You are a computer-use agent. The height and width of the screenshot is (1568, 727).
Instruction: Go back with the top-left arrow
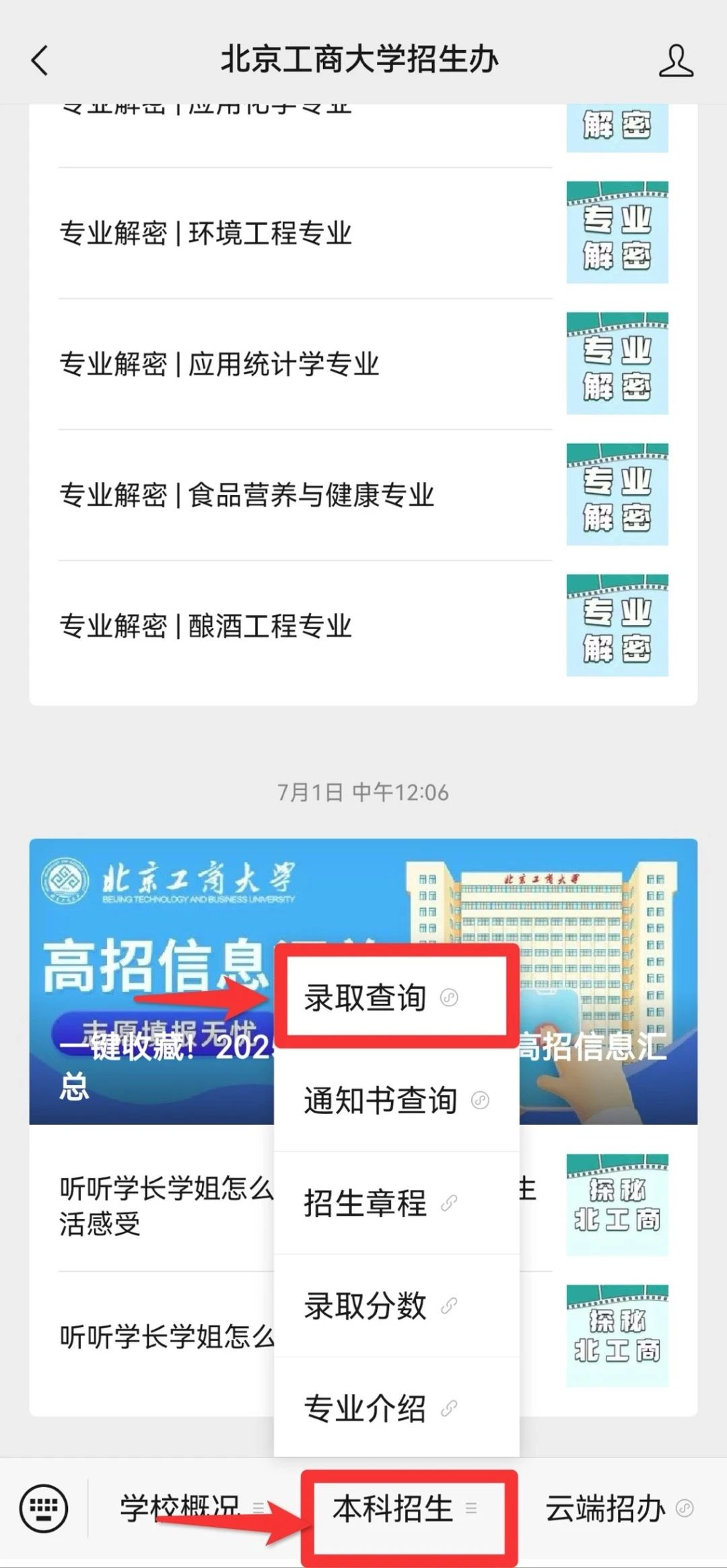(40, 61)
